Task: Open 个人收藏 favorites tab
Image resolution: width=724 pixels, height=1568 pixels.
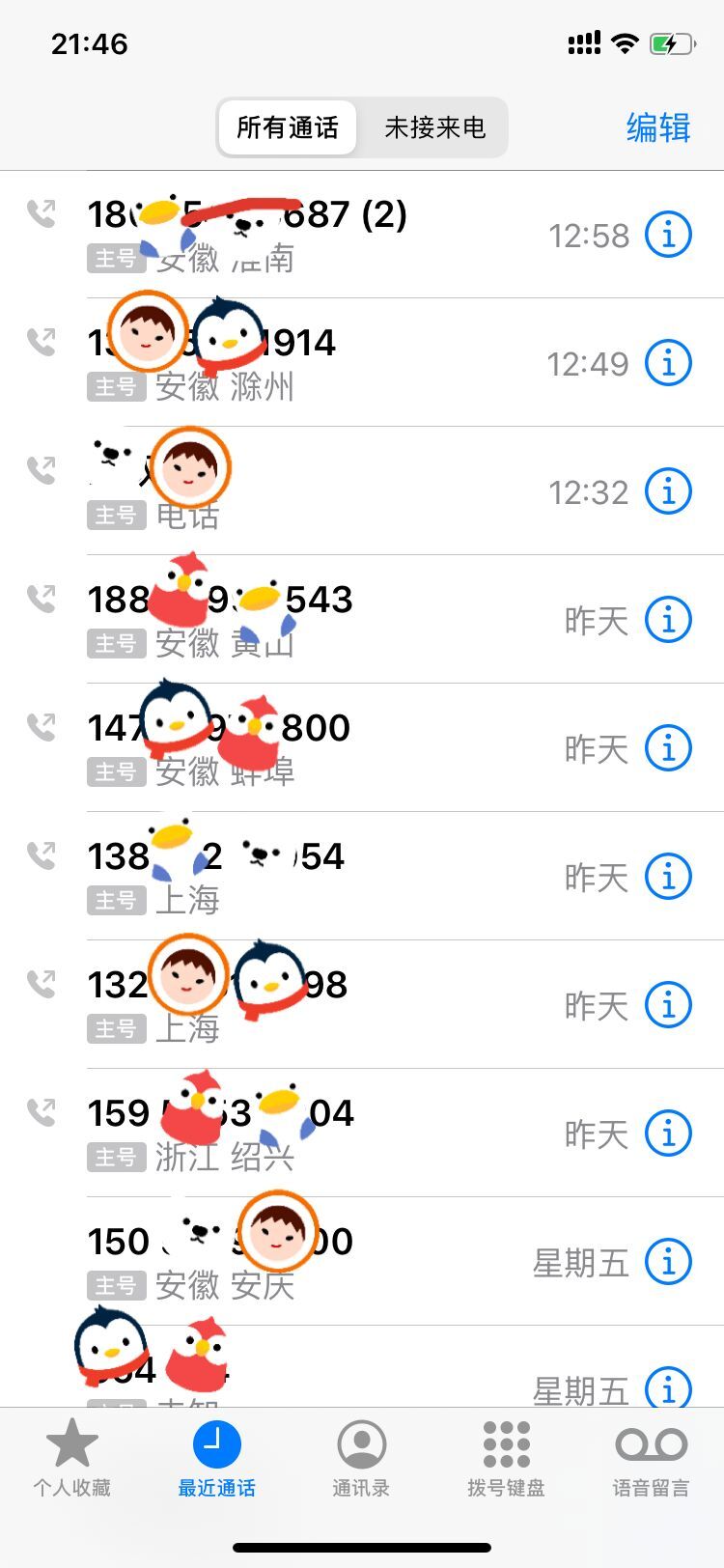Action: 72,1458
